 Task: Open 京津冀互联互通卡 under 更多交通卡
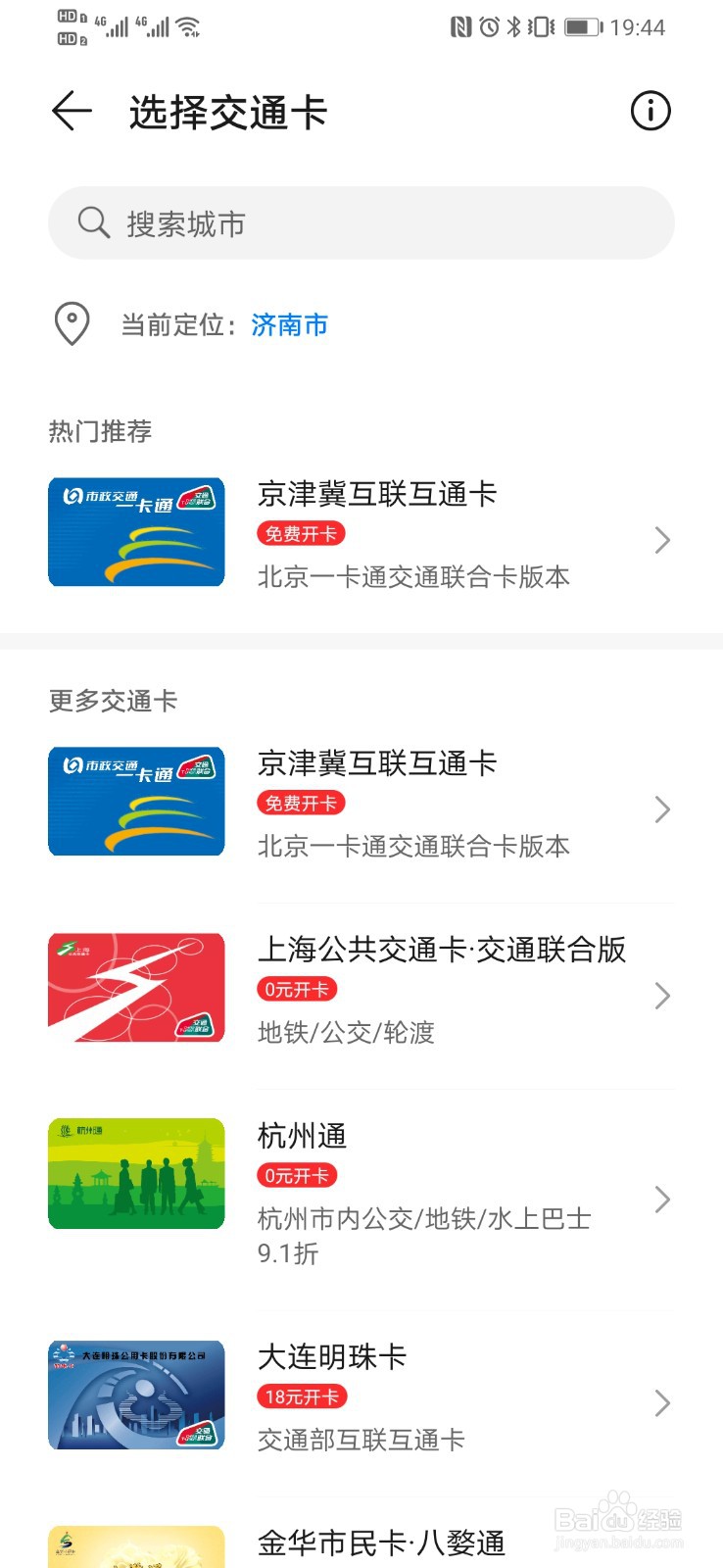[361, 804]
